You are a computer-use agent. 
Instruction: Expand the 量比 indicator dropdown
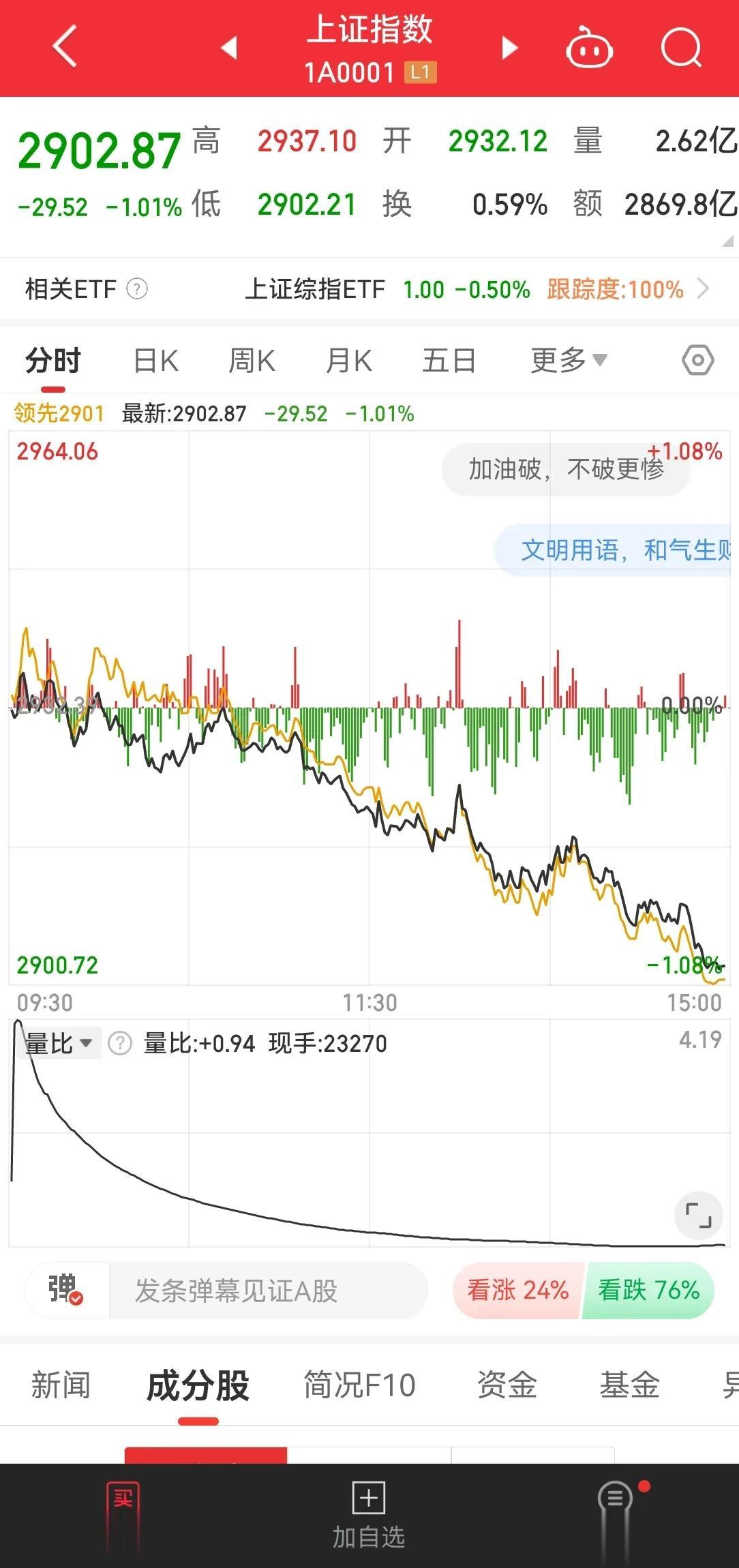point(59,1043)
